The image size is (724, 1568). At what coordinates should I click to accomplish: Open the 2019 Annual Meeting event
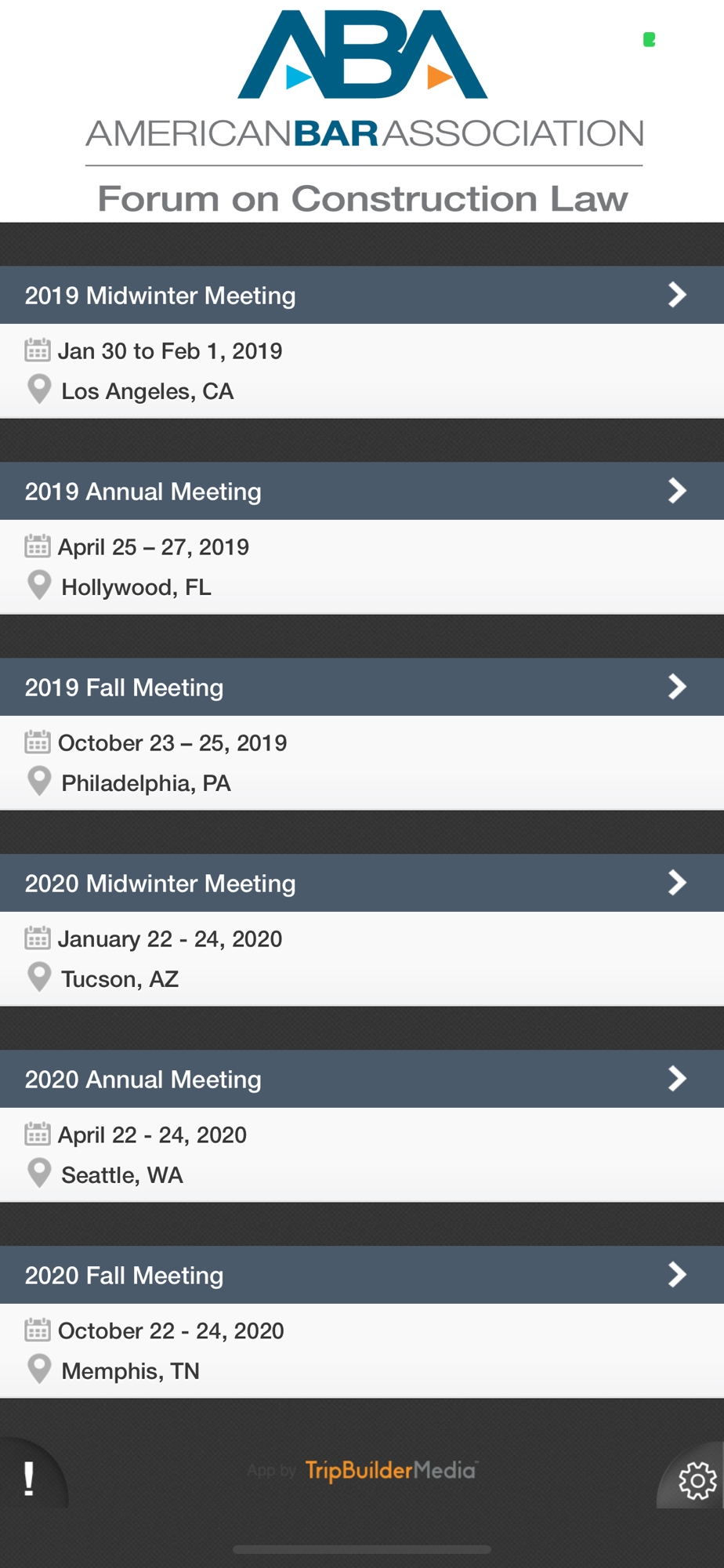tap(362, 491)
